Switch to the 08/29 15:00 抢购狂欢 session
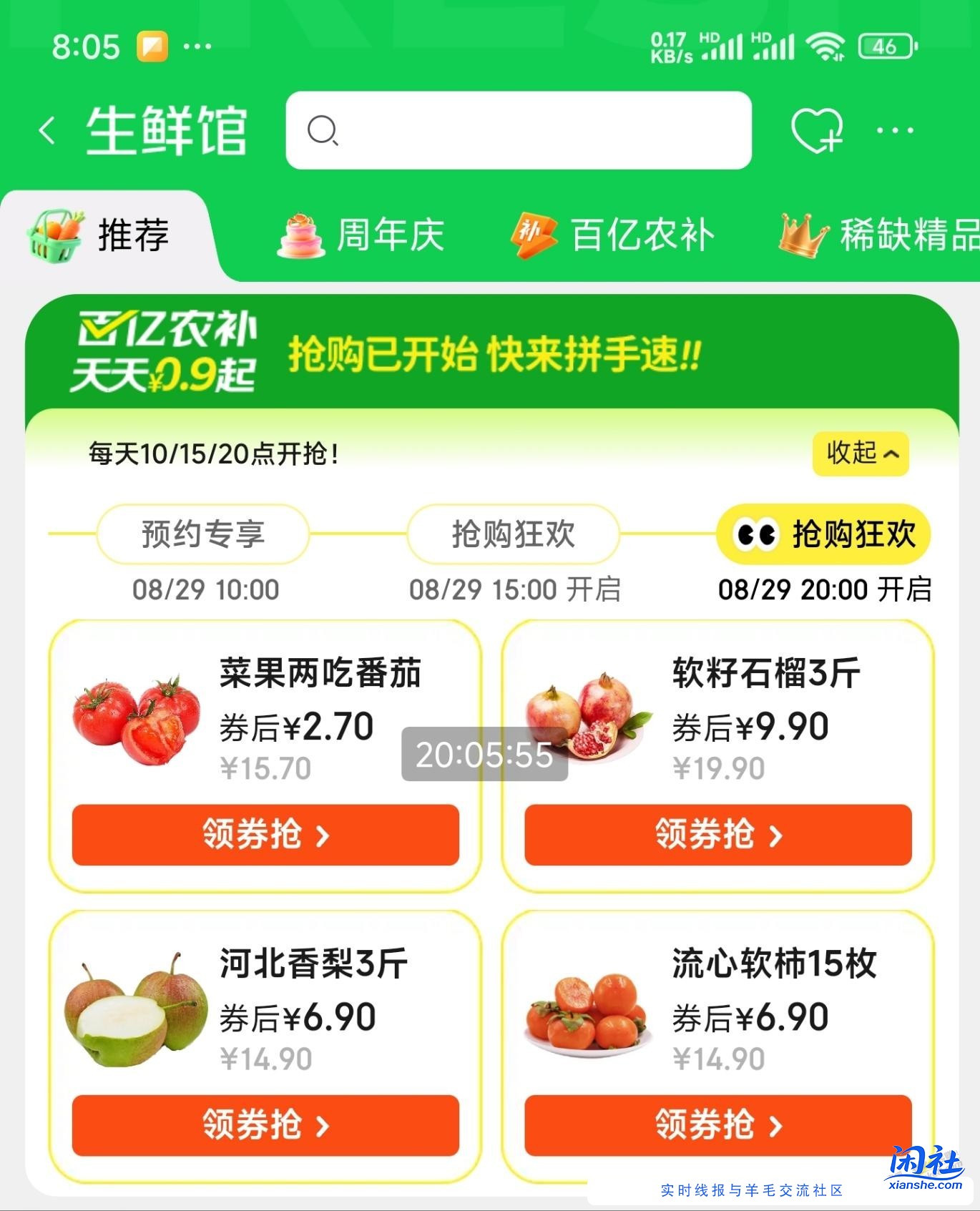Image resolution: width=980 pixels, height=1211 pixels. click(514, 535)
